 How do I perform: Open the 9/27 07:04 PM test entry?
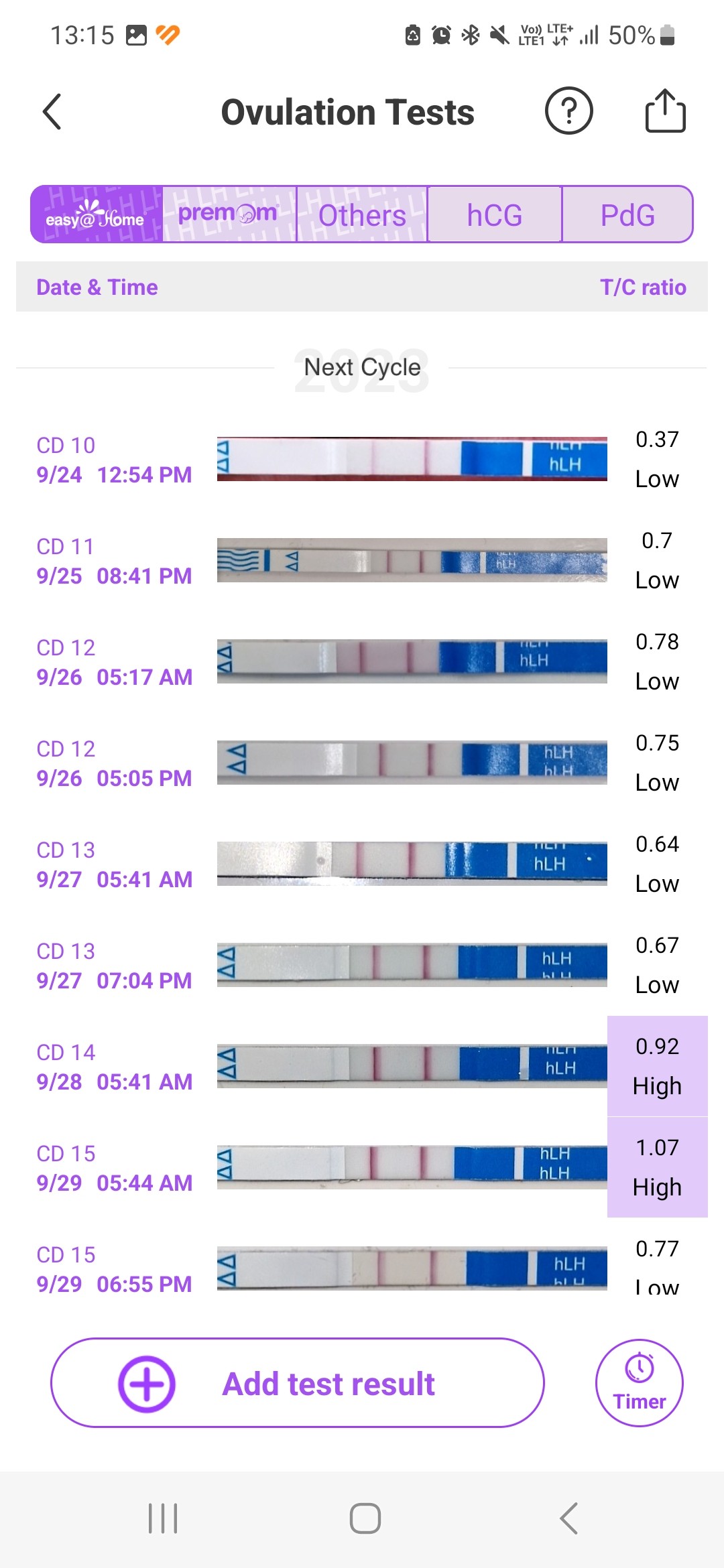(x=362, y=966)
